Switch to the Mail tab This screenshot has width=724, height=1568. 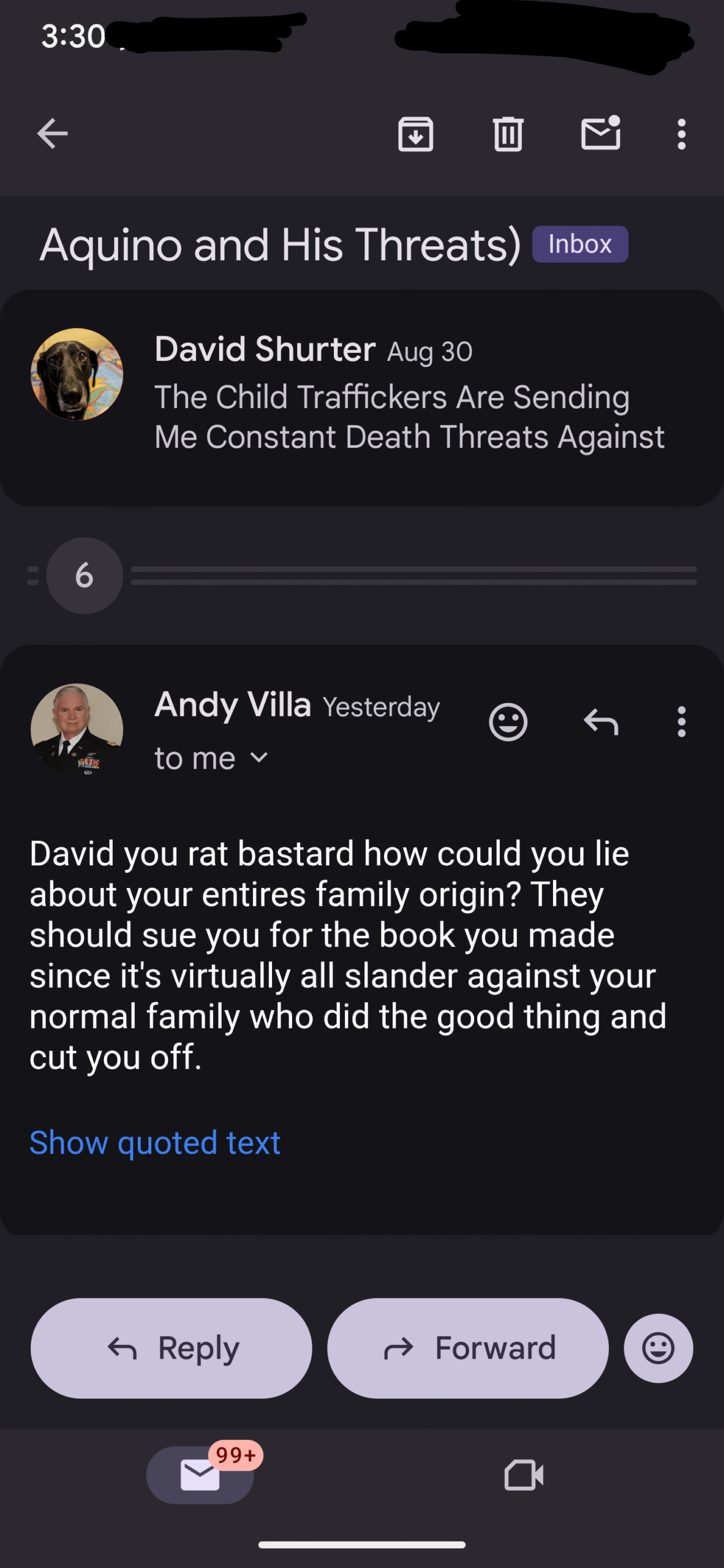click(x=200, y=1475)
